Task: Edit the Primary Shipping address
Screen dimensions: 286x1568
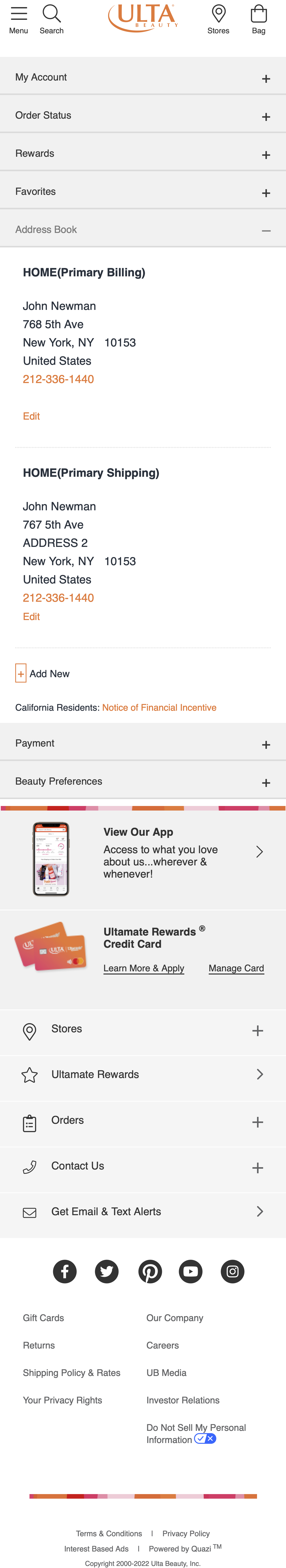Action: [31, 617]
